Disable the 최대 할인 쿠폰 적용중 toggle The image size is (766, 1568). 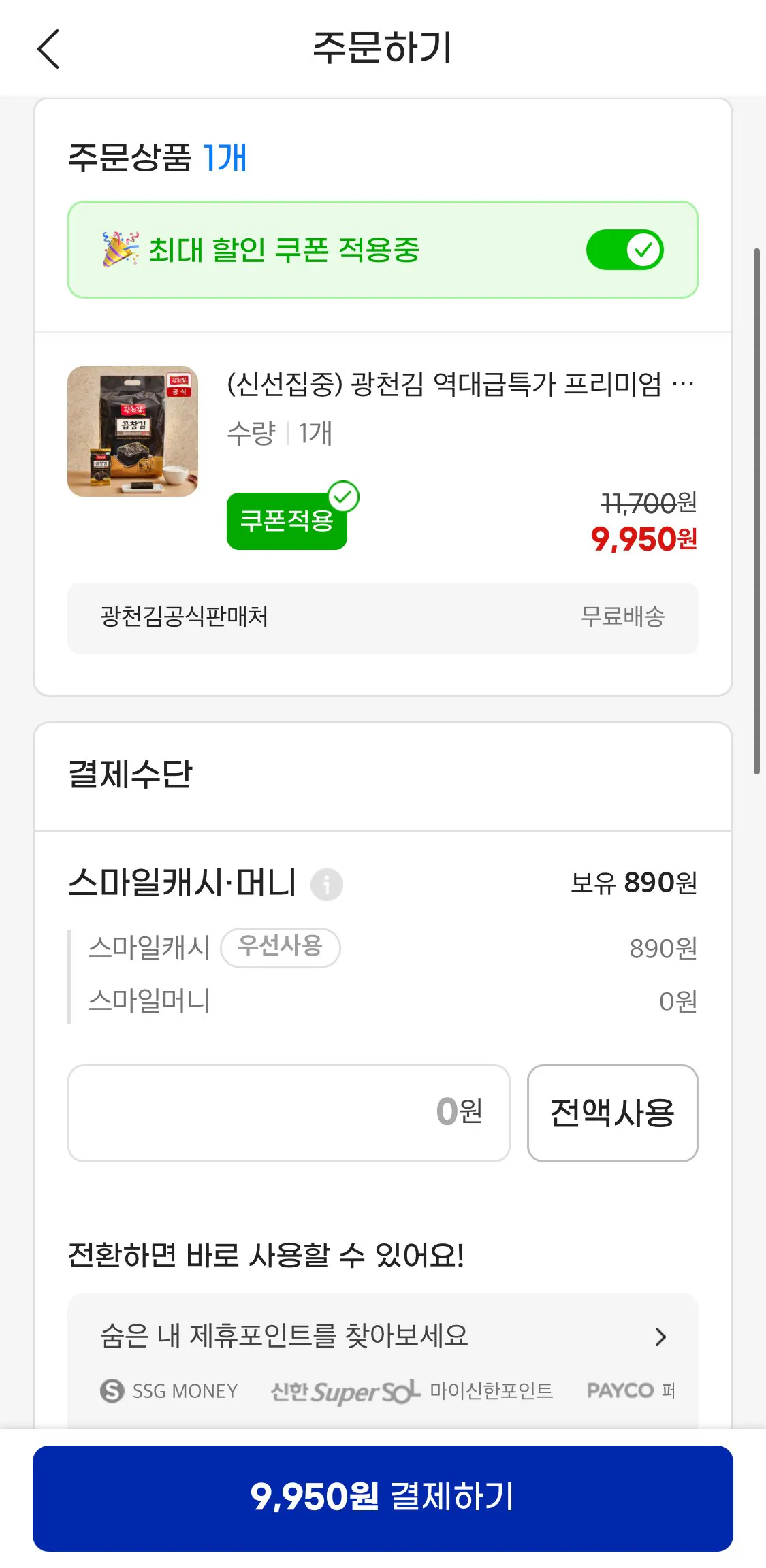626,250
